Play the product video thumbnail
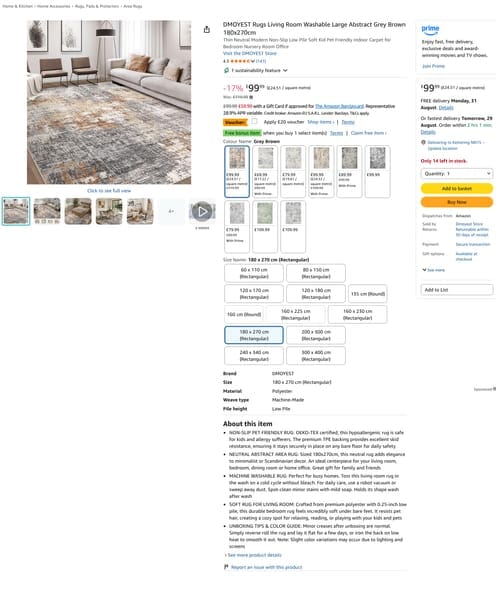 pyautogui.click(x=202, y=211)
